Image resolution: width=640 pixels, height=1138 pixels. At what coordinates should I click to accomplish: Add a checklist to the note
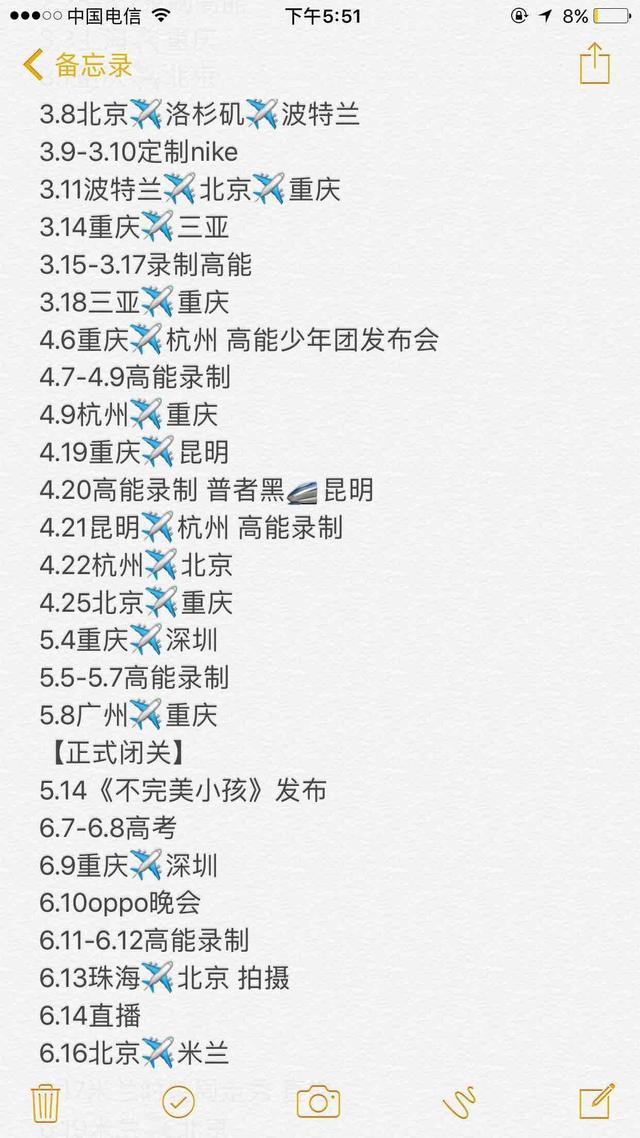pos(179,1103)
